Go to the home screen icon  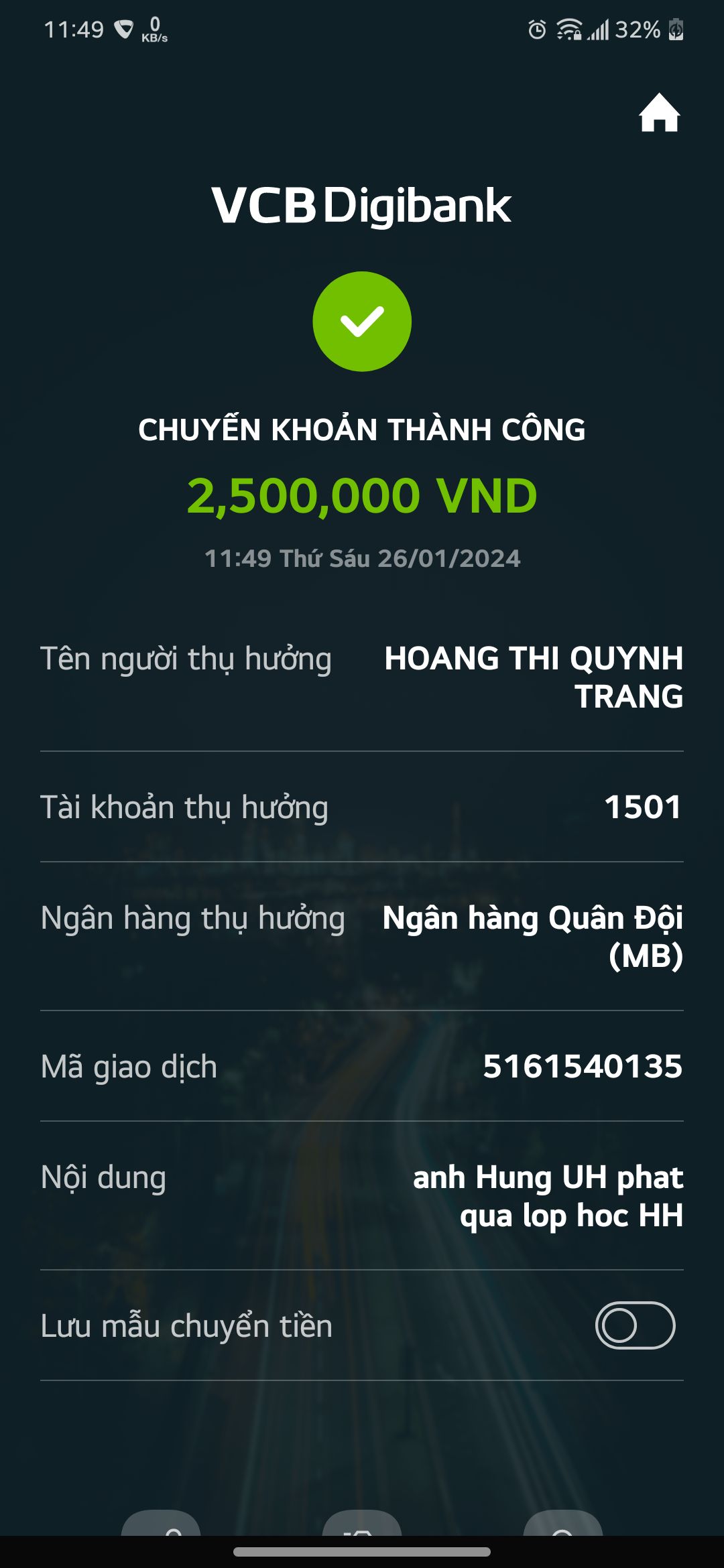[659, 113]
